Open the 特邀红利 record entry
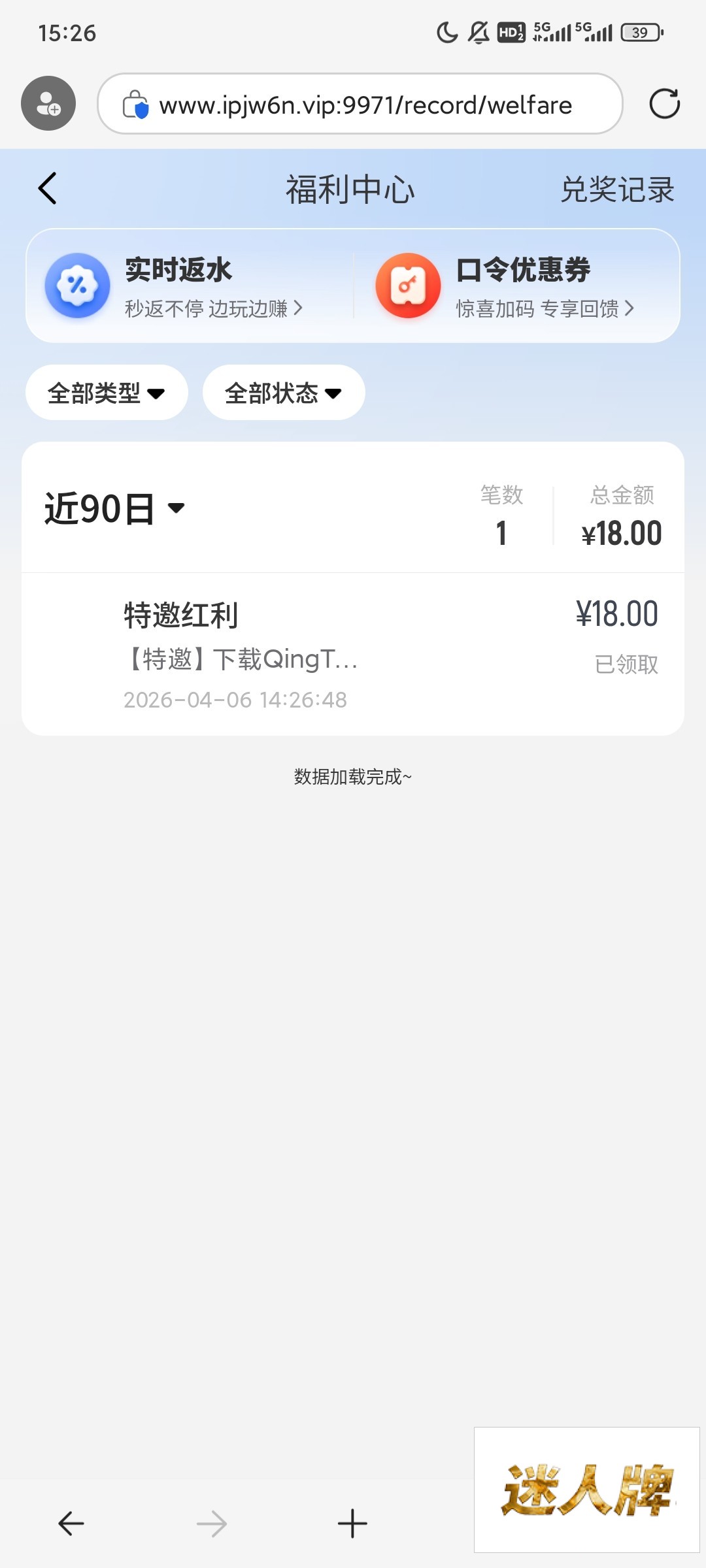The image size is (706, 1568). 353,655
